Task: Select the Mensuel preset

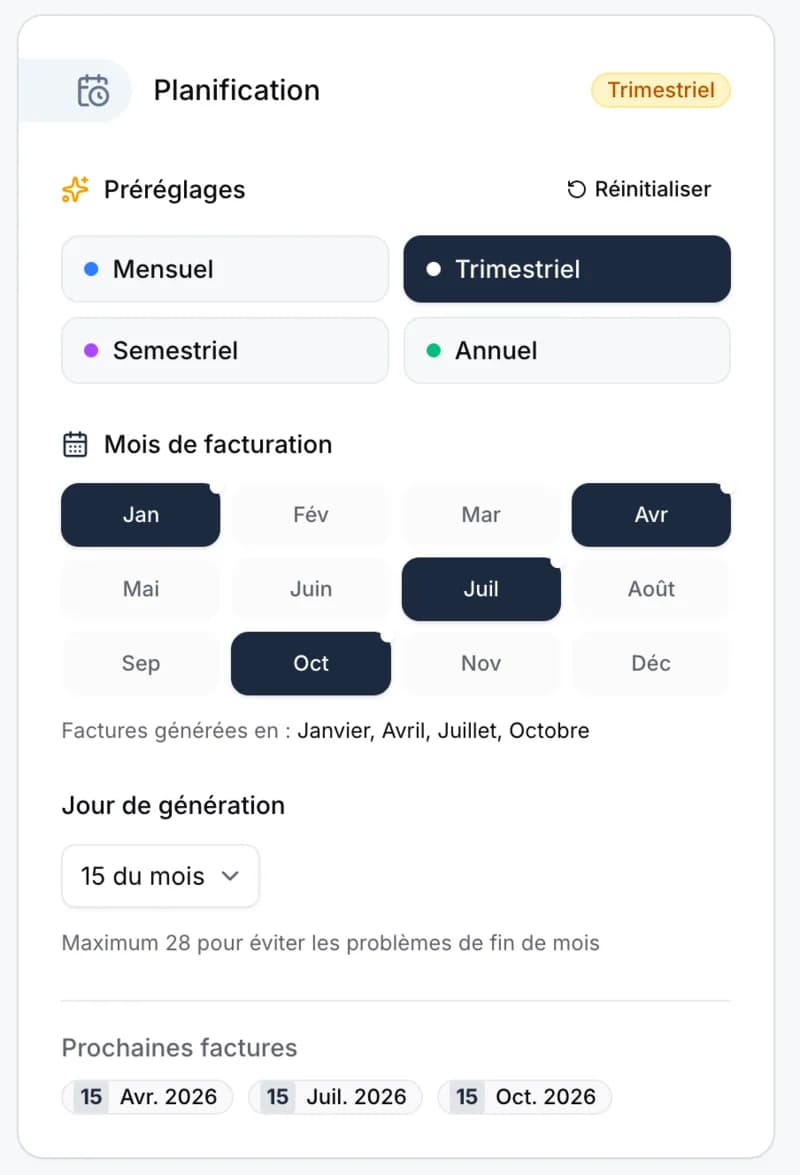Action: tap(225, 268)
